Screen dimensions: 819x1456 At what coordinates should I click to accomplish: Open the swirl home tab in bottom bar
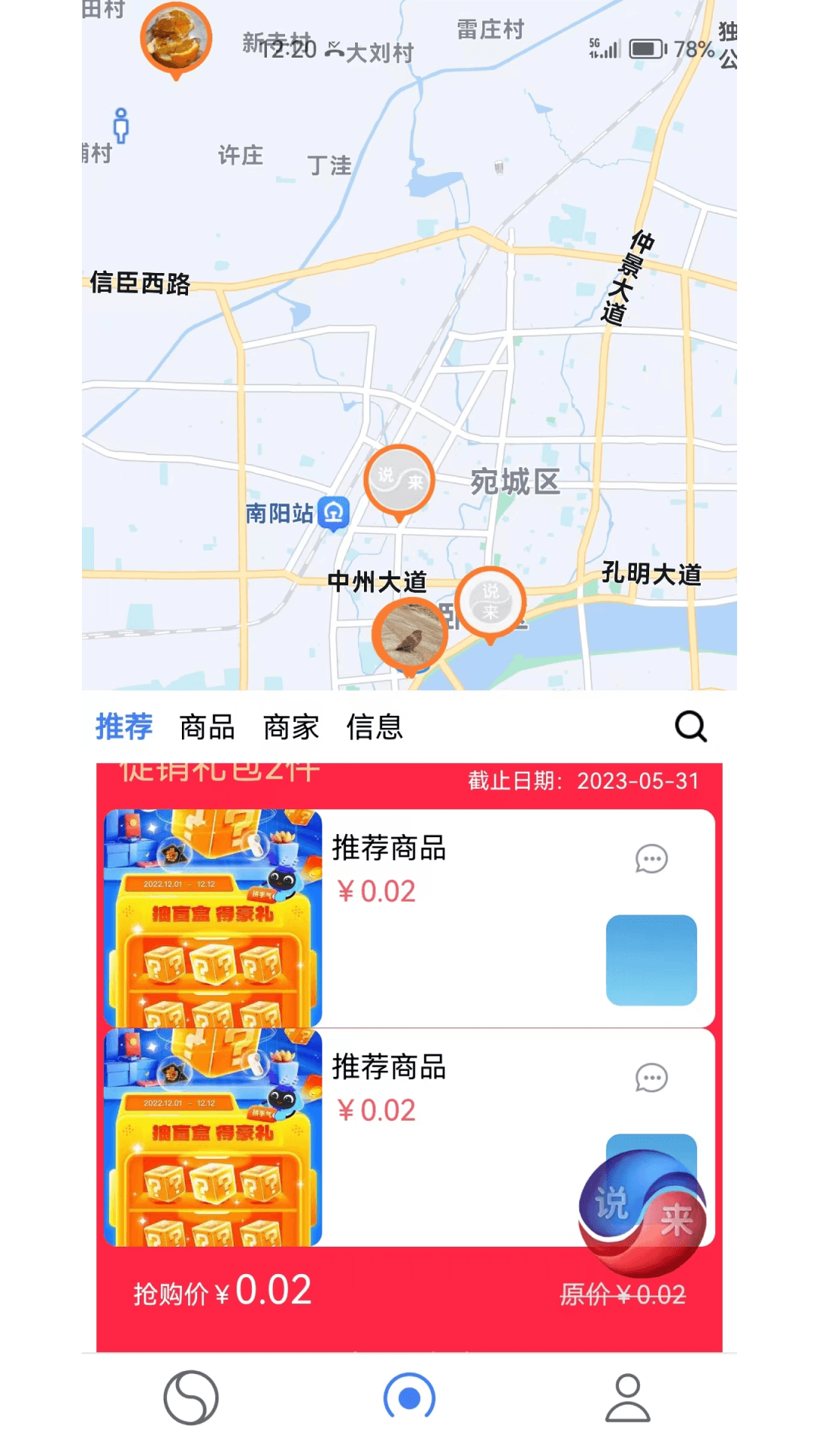tap(191, 1398)
